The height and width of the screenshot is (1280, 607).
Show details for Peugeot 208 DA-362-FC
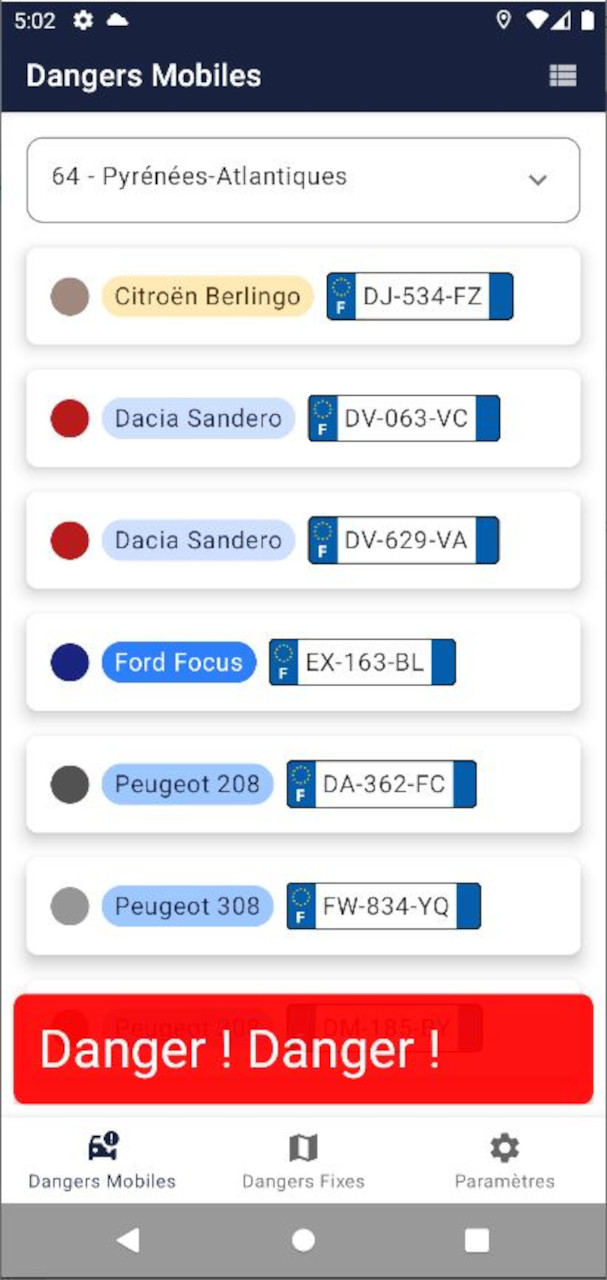point(303,784)
